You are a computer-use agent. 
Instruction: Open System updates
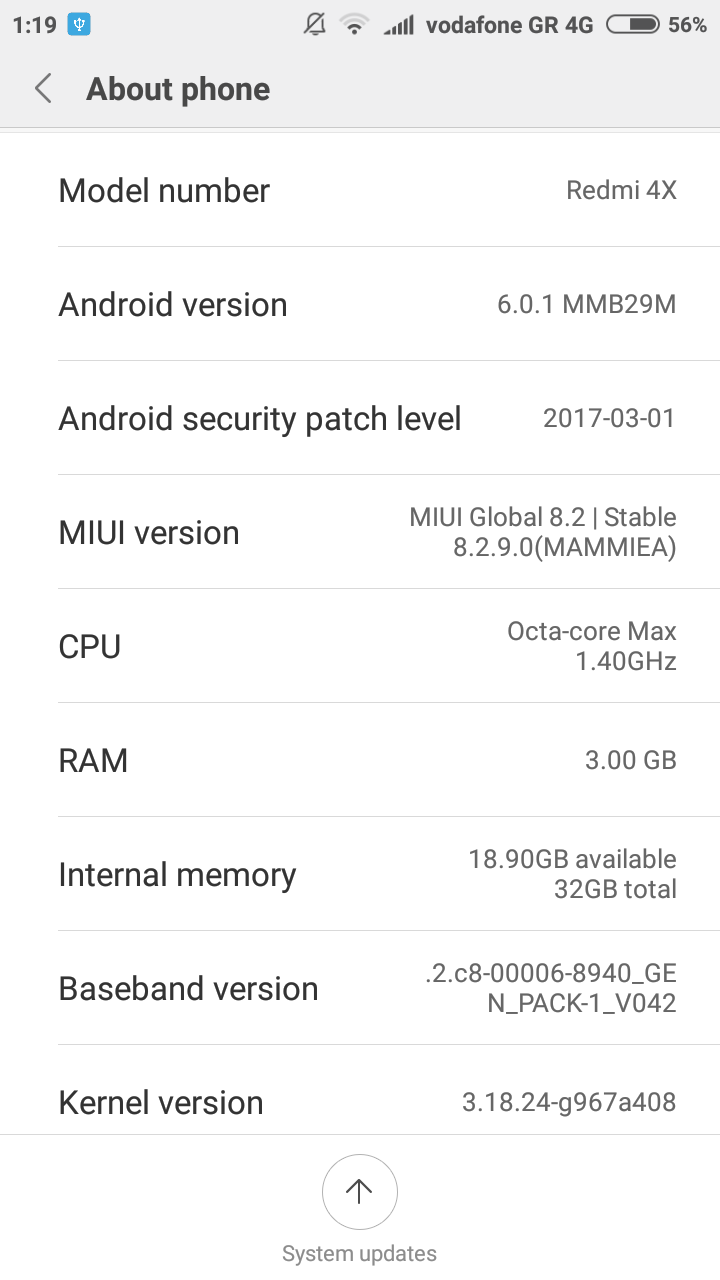[359, 1192]
